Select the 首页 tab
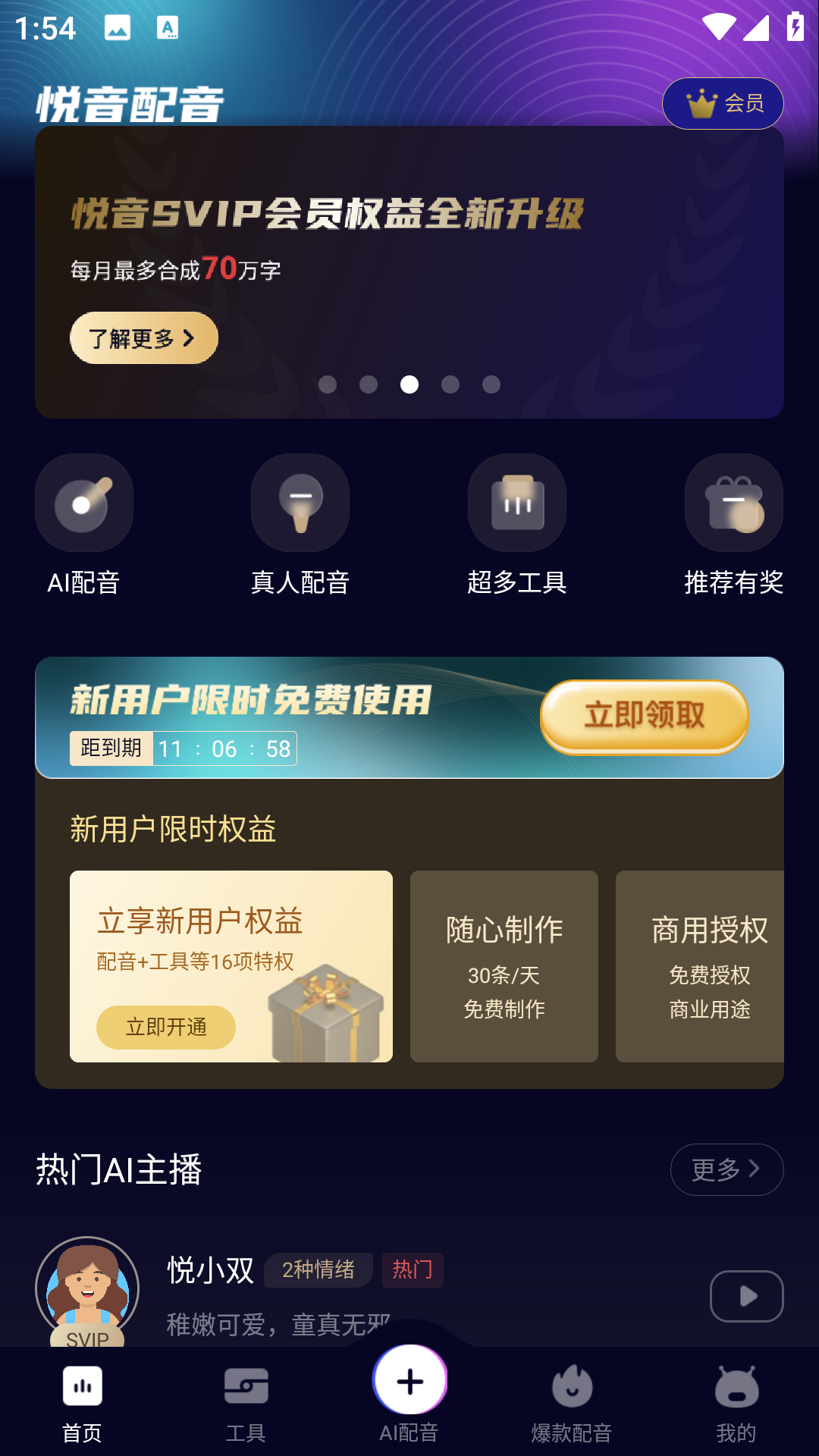819x1456 pixels. tap(82, 1401)
